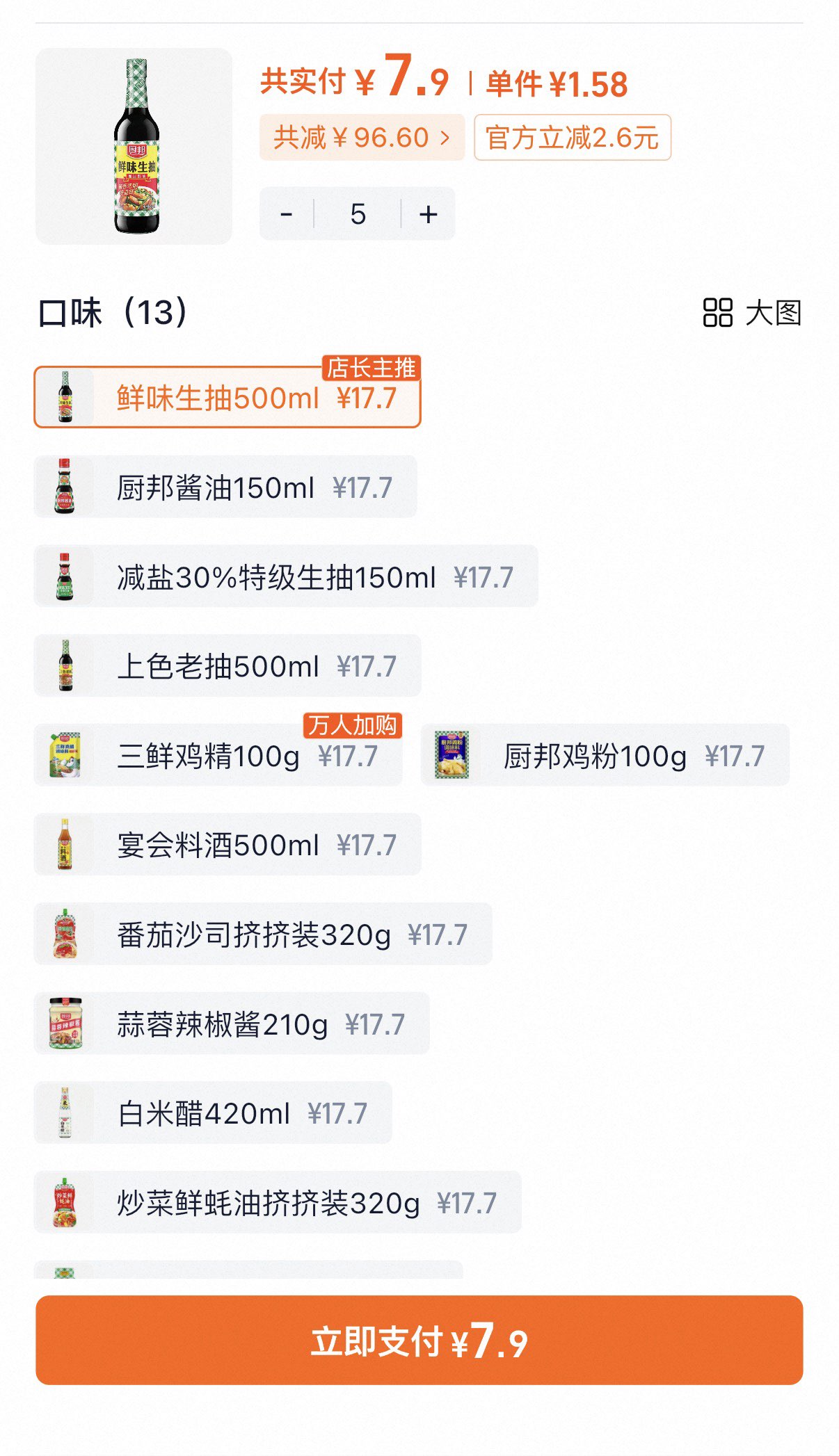Choose 厨邦酱油150ml flavor
Viewport: 839px width, 1456px height.
(x=225, y=487)
